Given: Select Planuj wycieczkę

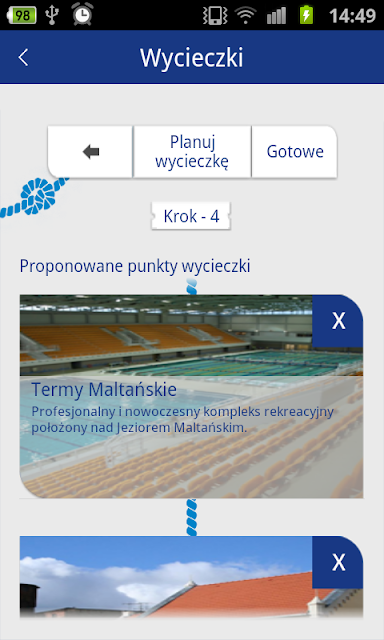Looking at the screenshot, I should pos(192,152).
